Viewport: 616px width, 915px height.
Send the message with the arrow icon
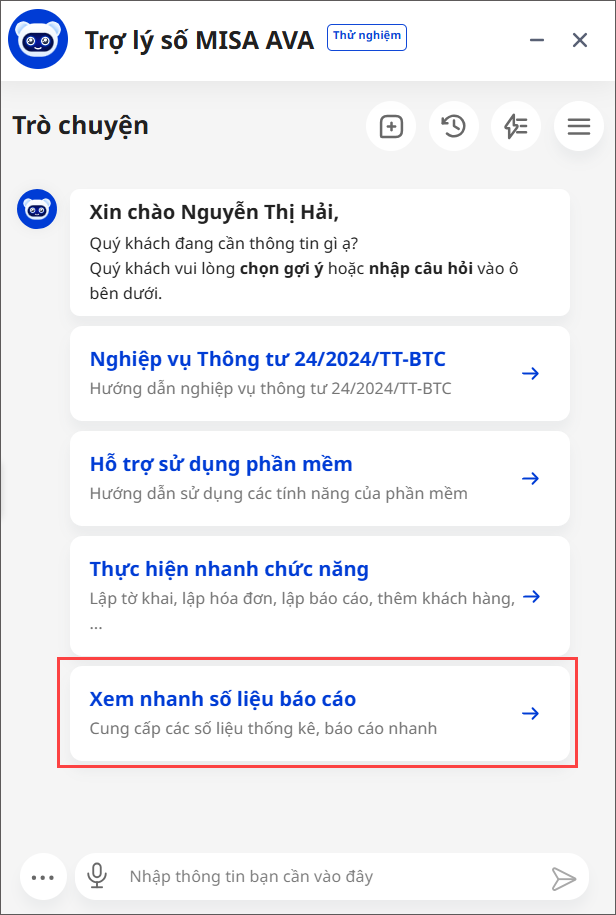(564, 878)
